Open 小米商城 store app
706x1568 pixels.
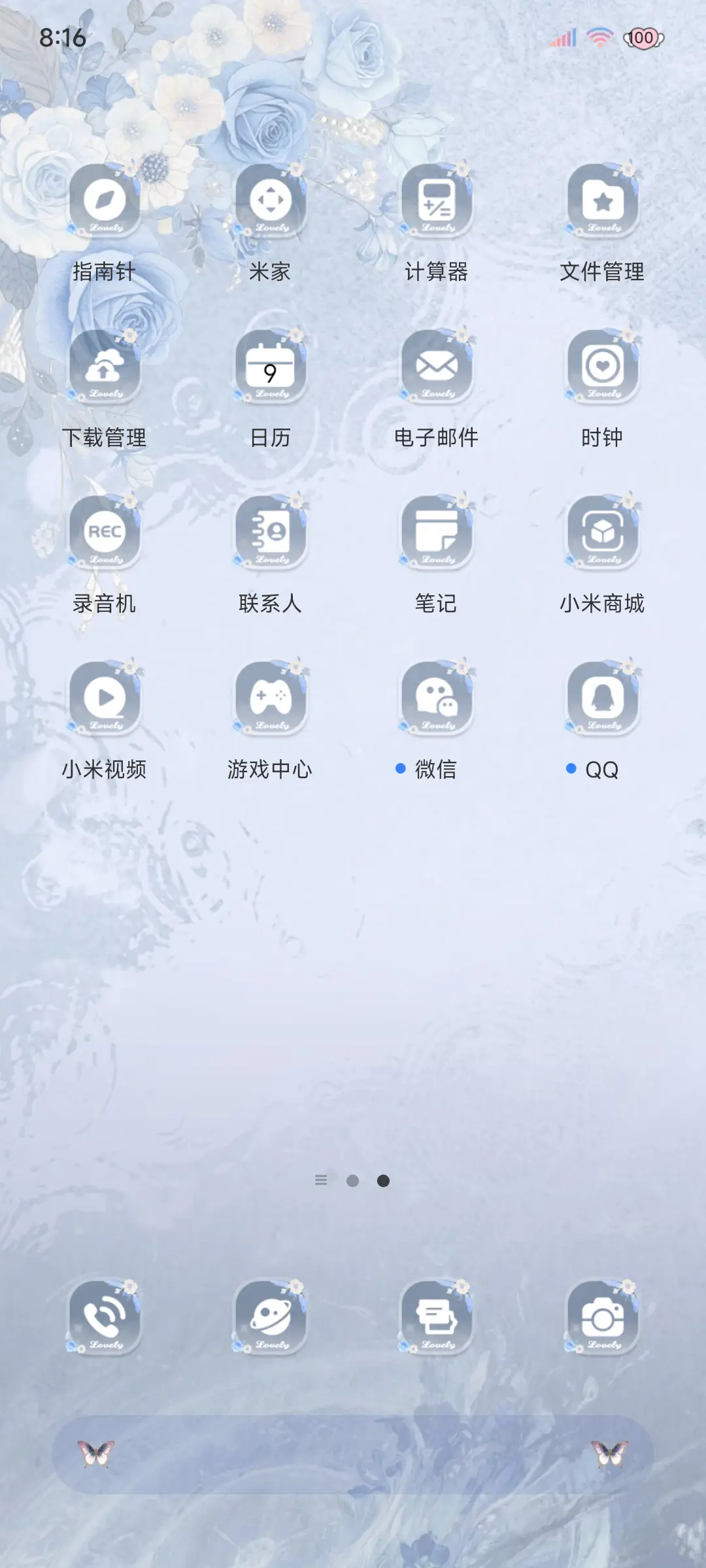603,533
